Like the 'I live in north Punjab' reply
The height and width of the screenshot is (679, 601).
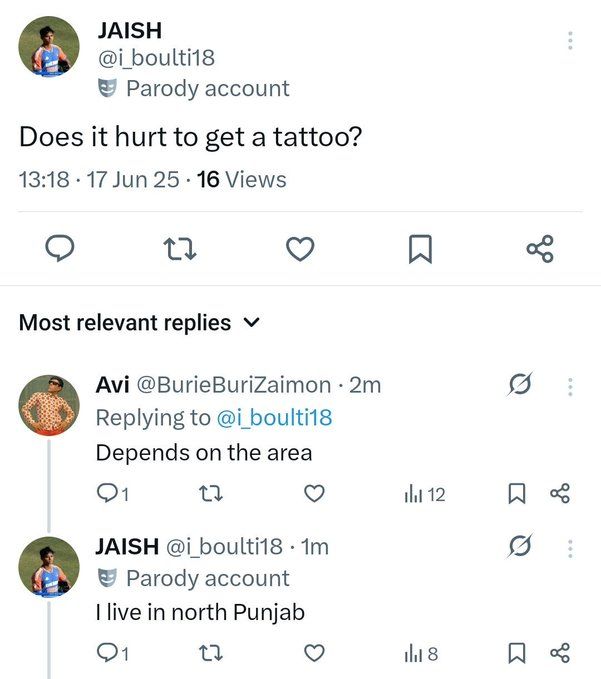pyautogui.click(x=315, y=654)
